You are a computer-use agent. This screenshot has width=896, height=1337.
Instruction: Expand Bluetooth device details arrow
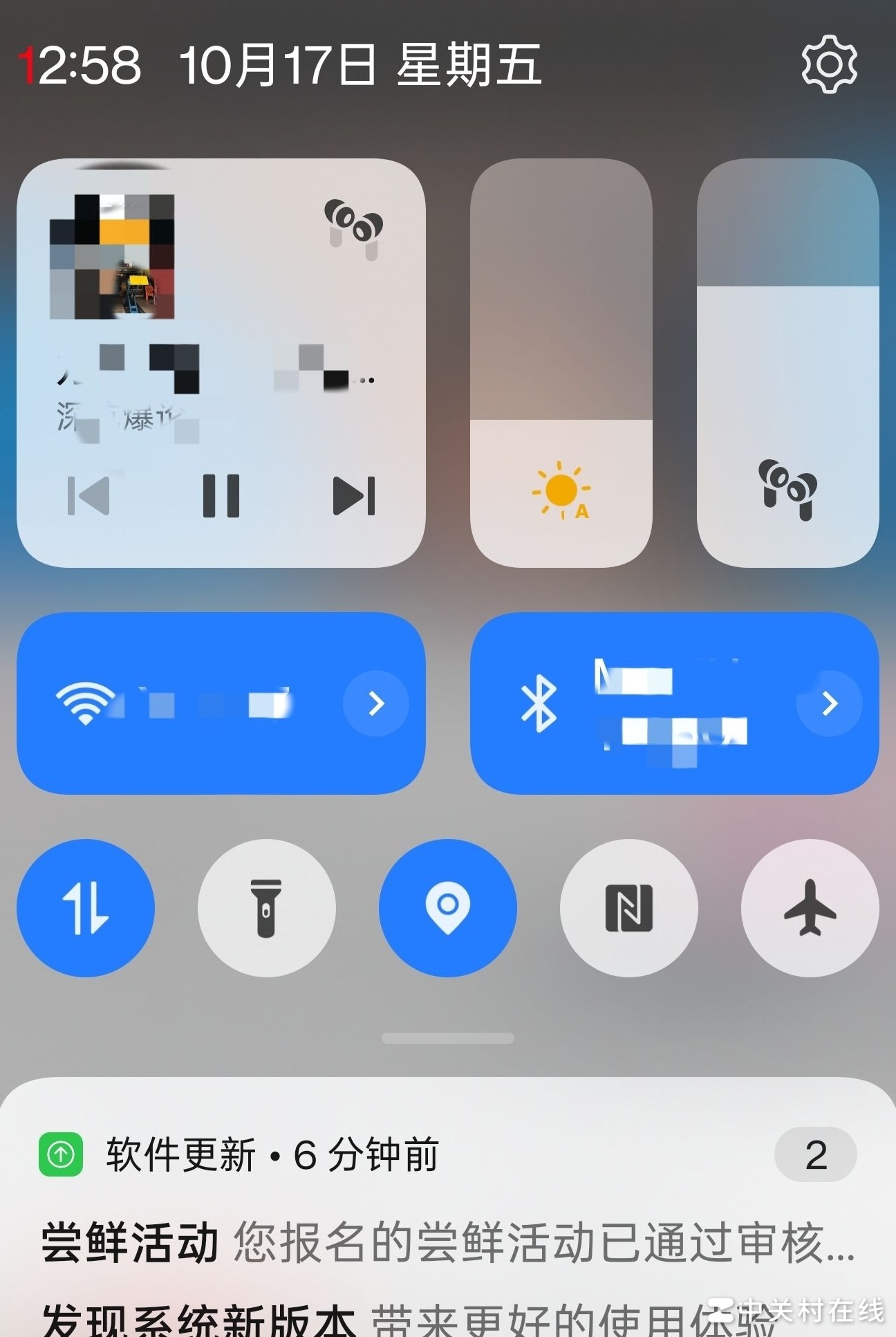(x=829, y=703)
